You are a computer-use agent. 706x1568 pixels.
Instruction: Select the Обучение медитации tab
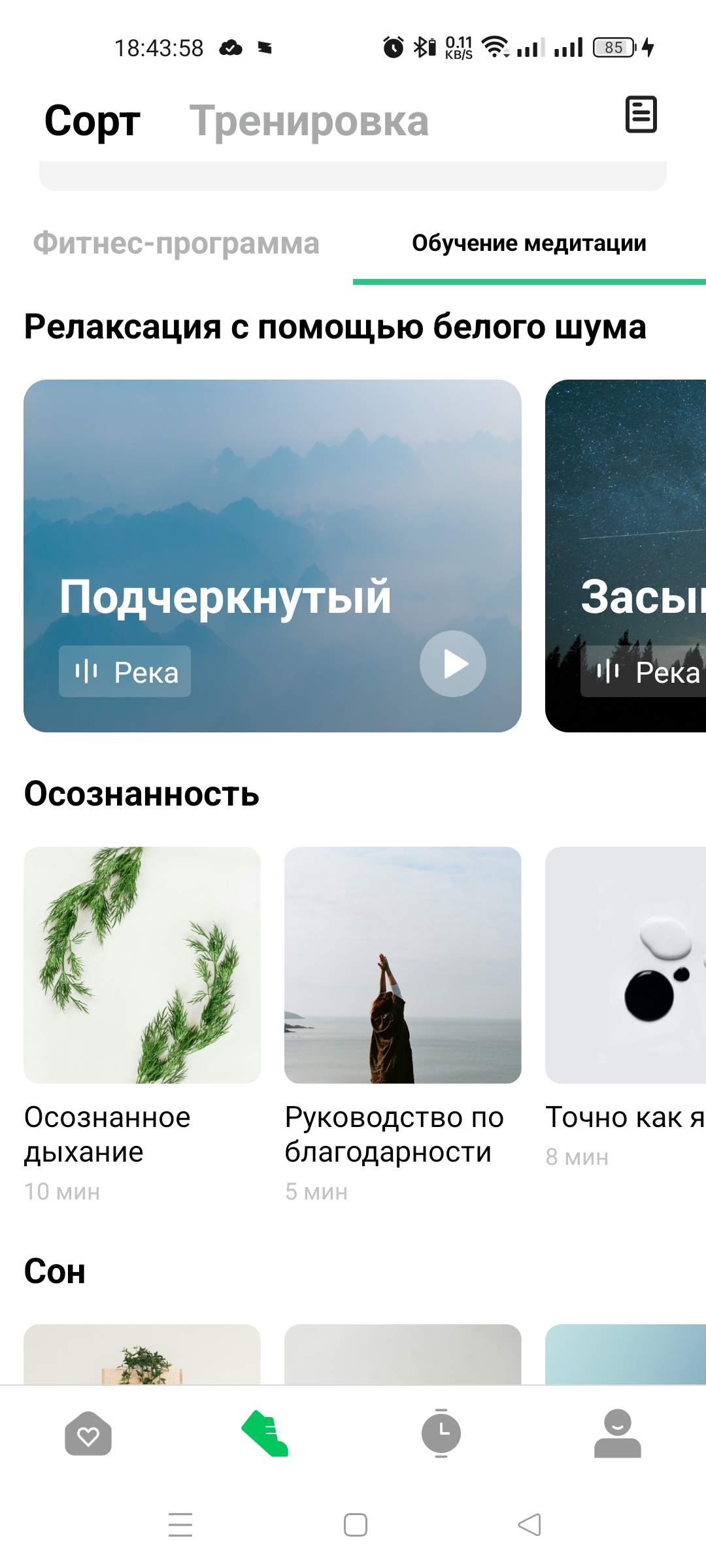[x=529, y=244]
